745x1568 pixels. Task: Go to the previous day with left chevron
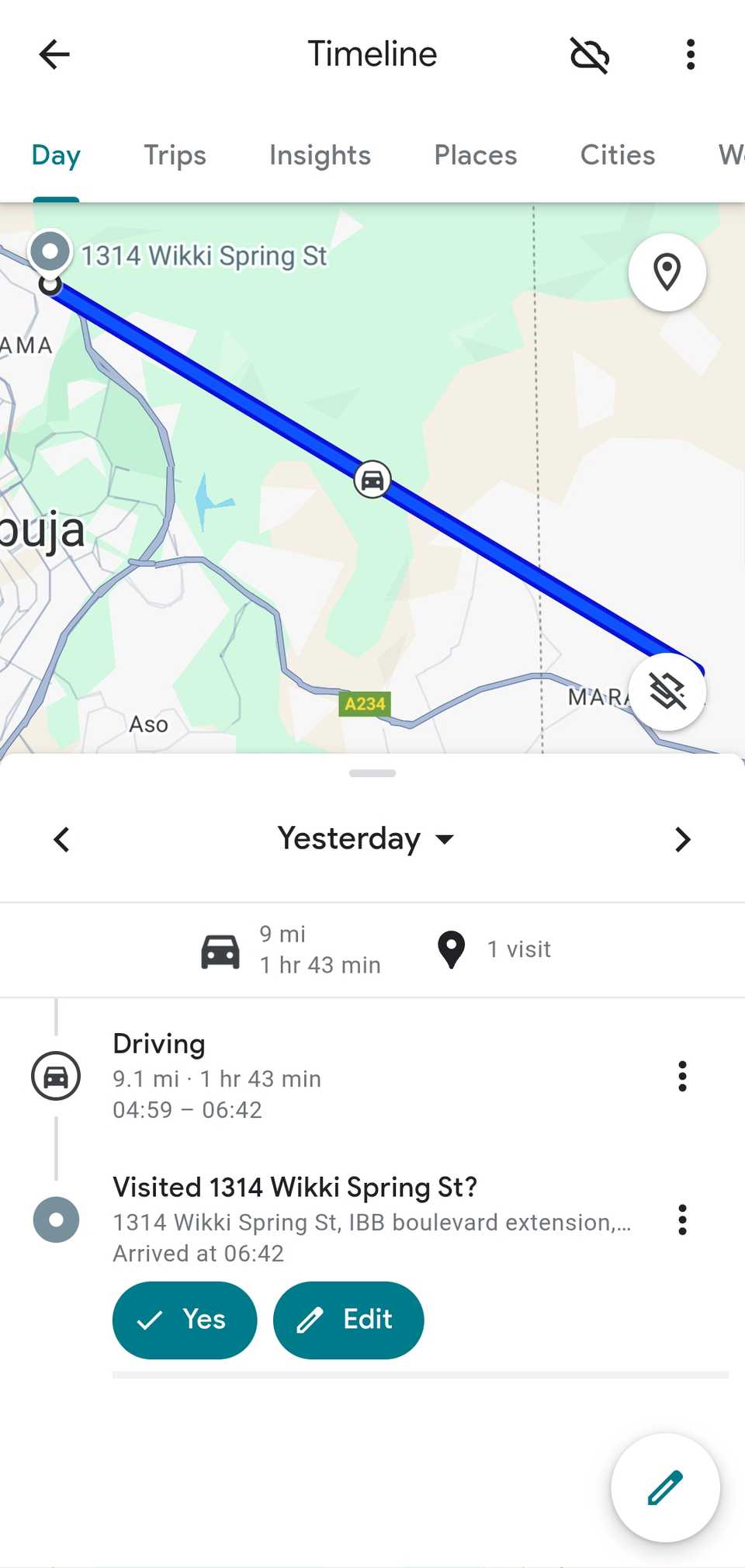[61, 839]
